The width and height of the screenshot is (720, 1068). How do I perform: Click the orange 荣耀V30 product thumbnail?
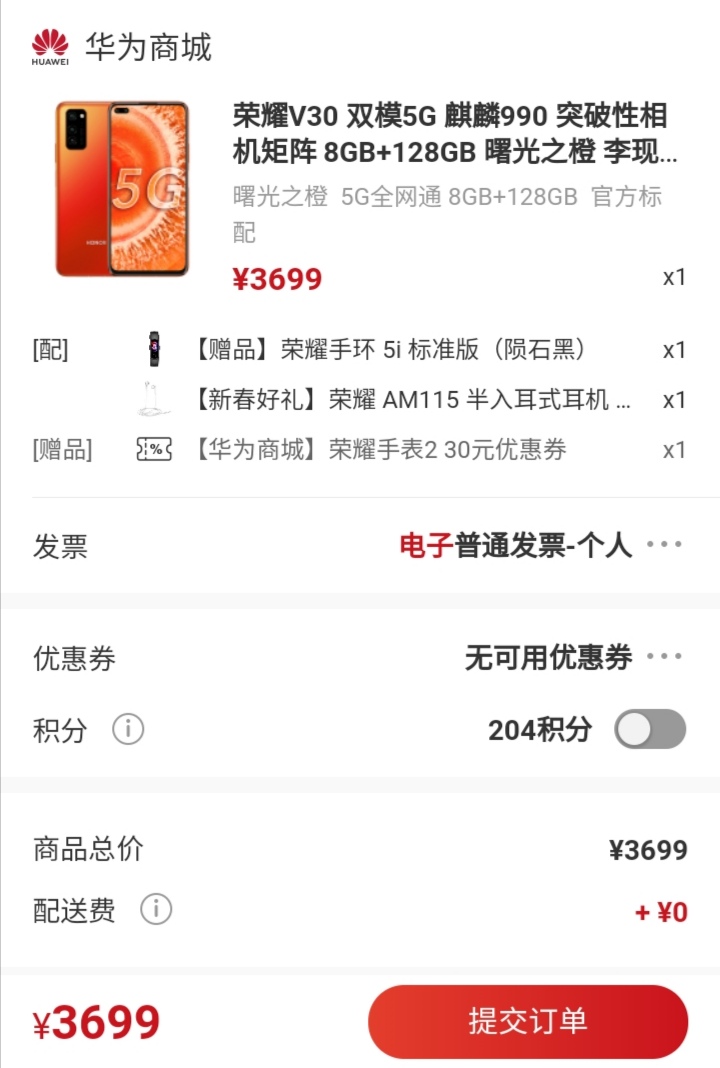(118, 192)
